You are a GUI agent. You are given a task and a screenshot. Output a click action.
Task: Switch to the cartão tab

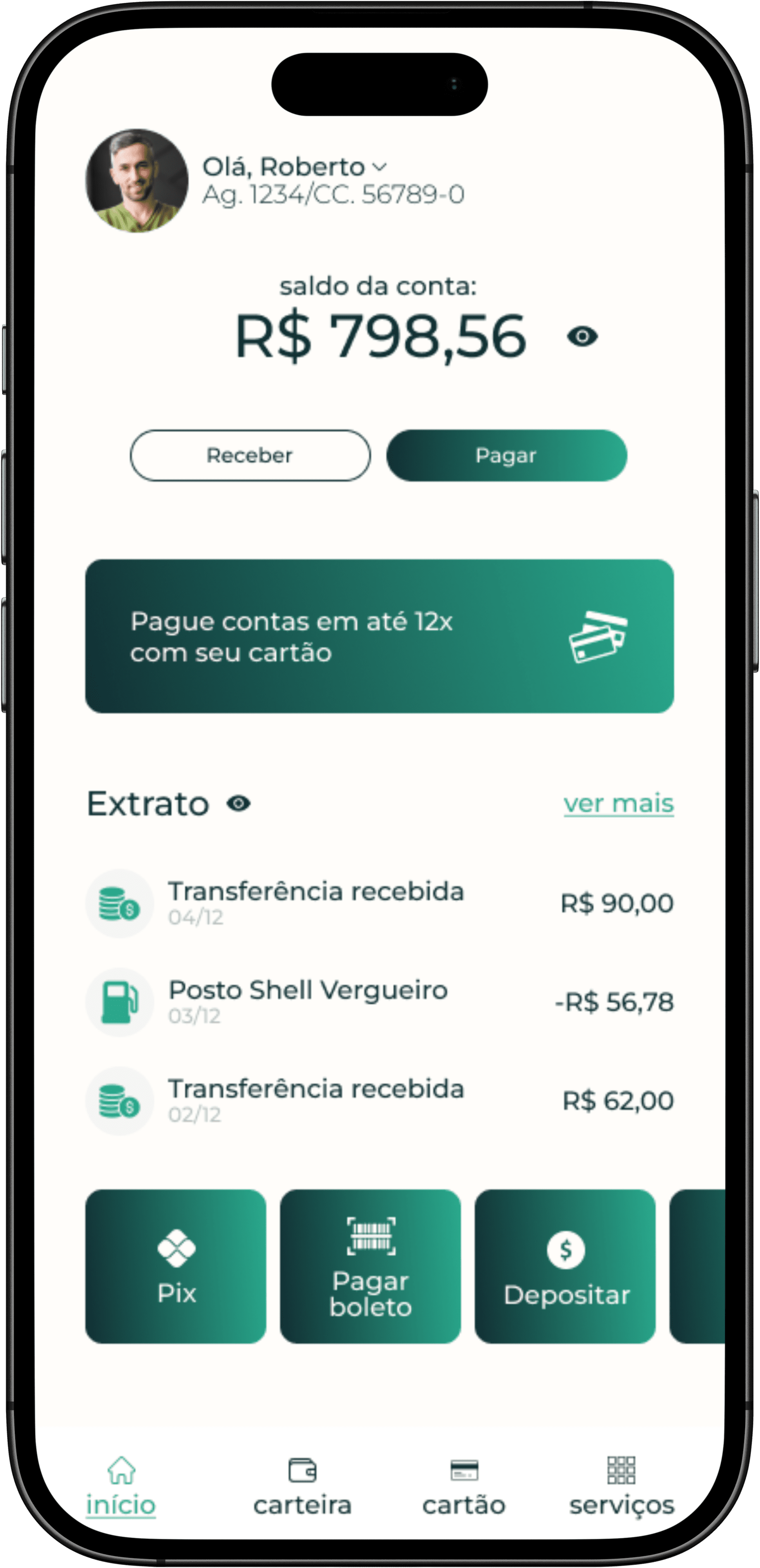(464, 1486)
